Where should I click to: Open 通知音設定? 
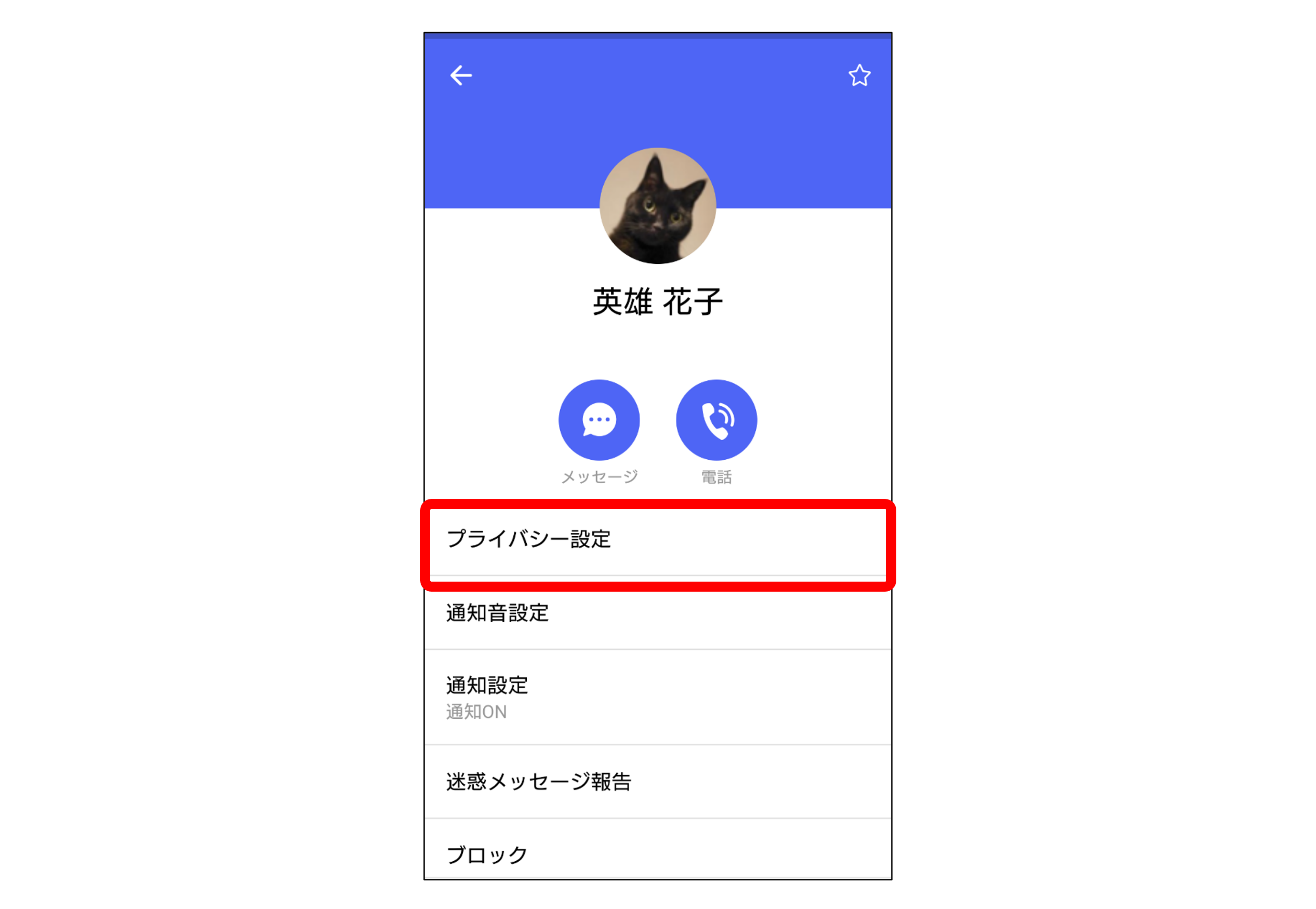coord(657,613)
